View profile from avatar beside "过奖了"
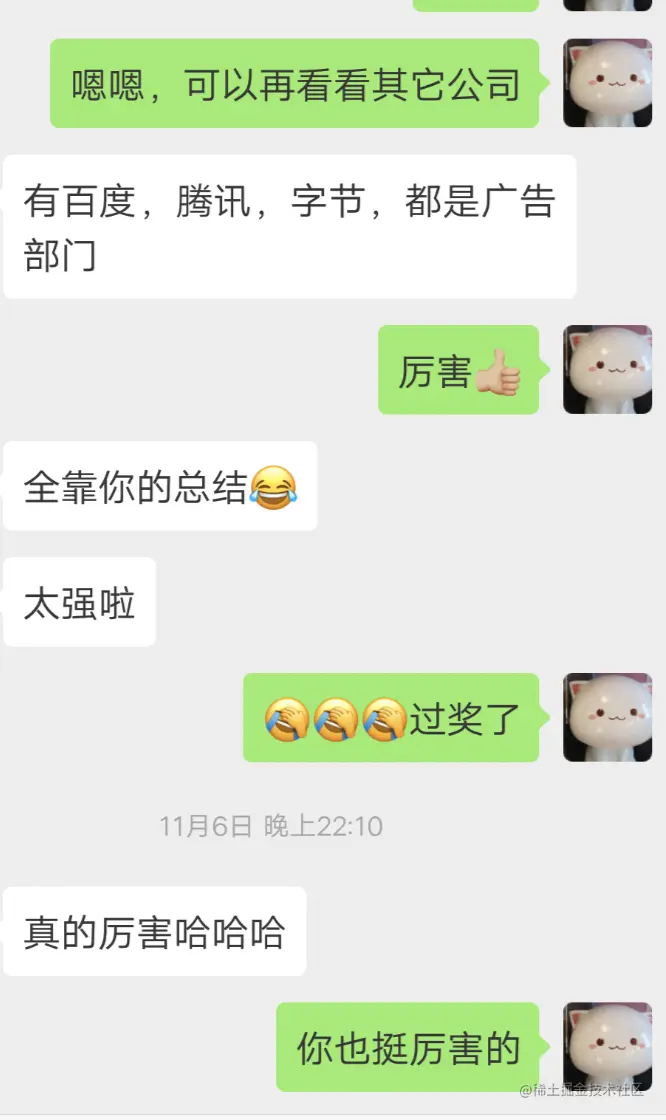 [x=607, y=717]
